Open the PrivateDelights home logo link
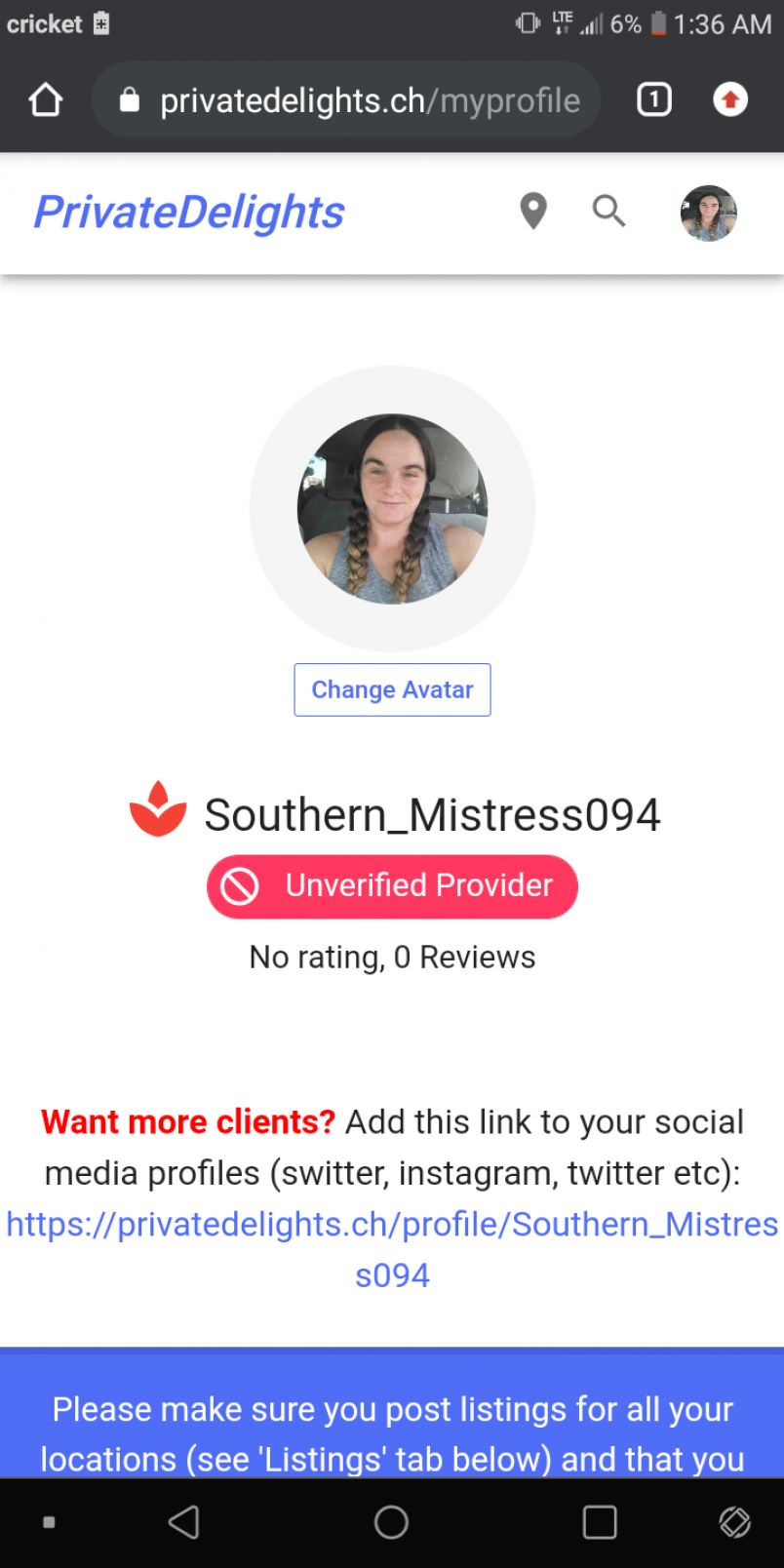This screenshot has width=784, height=1568. click(x=189, y=212)
